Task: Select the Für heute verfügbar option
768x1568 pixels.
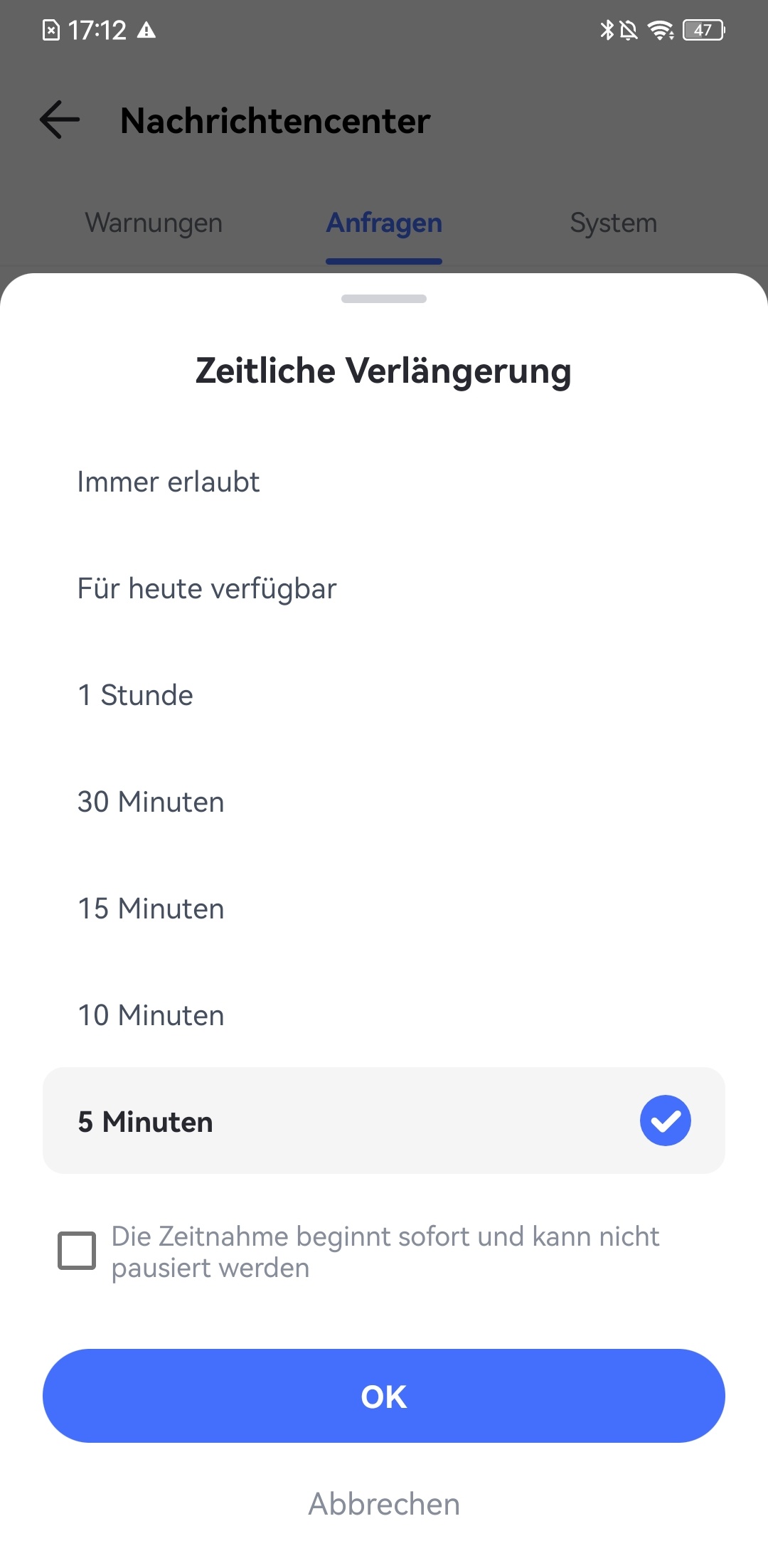Action: point(206,588)
